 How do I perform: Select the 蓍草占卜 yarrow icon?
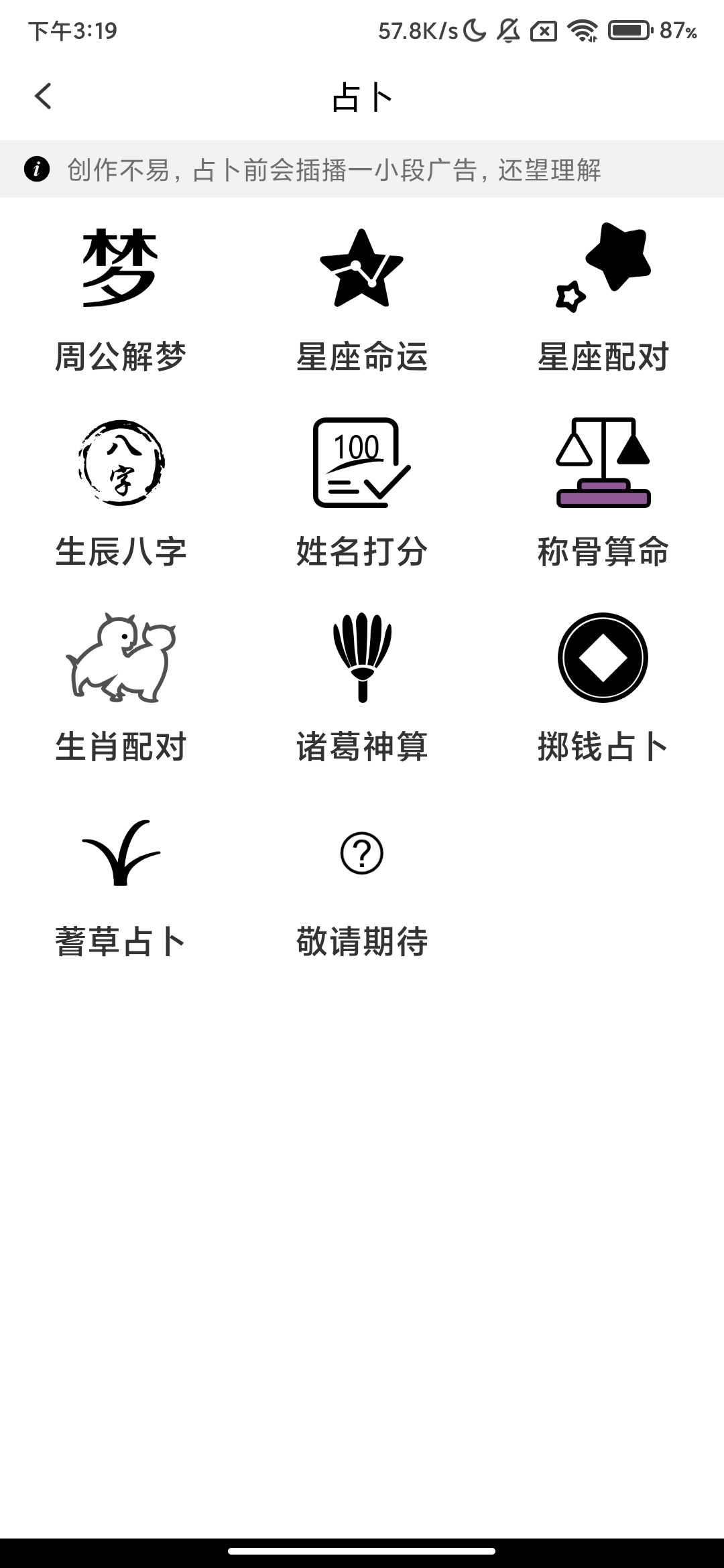pyautogui.click(x=121, y=853)
